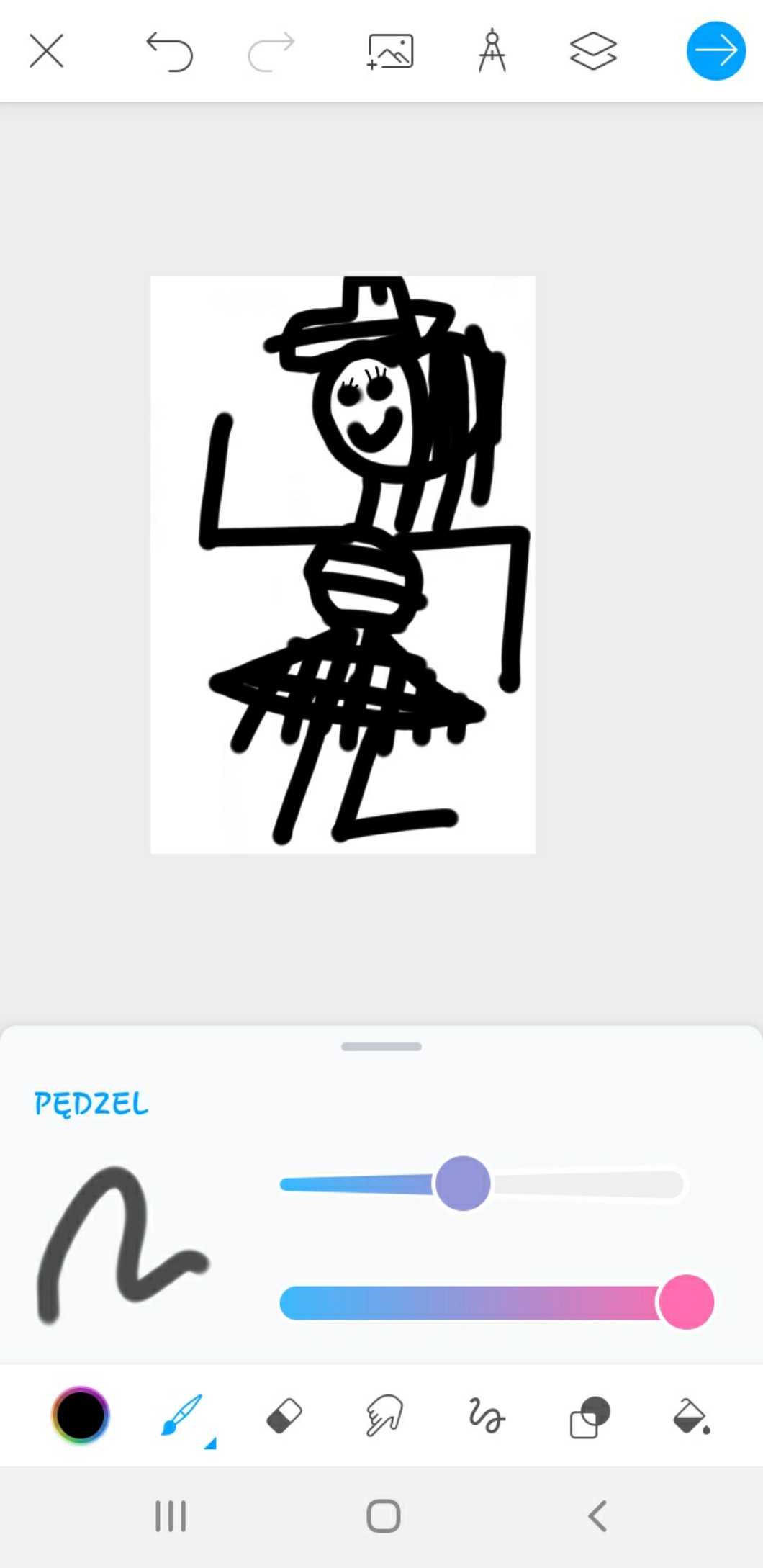Choose the squiggle line tool
763x1568 pixels.
pyautogui.click(x=486, y=1415)
